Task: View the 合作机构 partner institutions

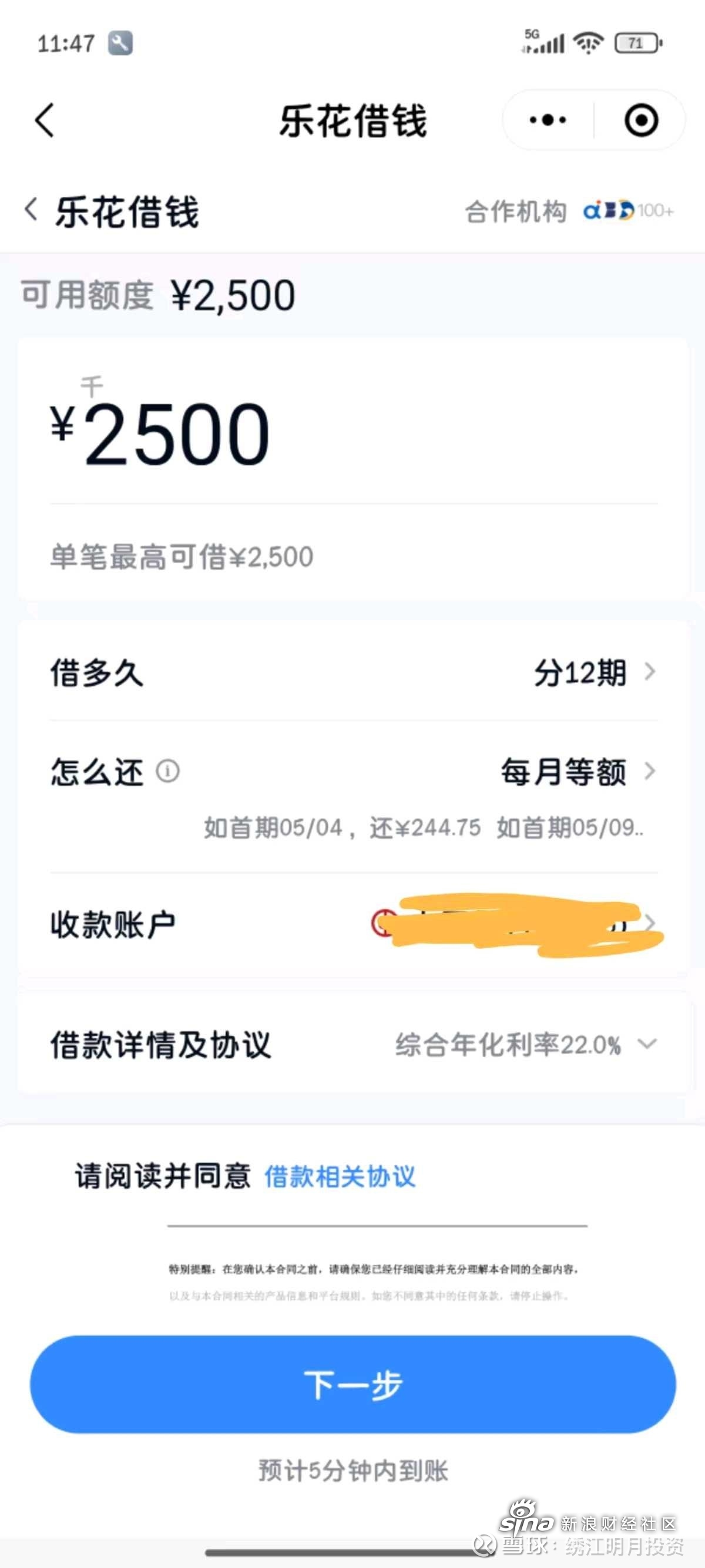Action: pyautogui.click(x=569, y=211)
